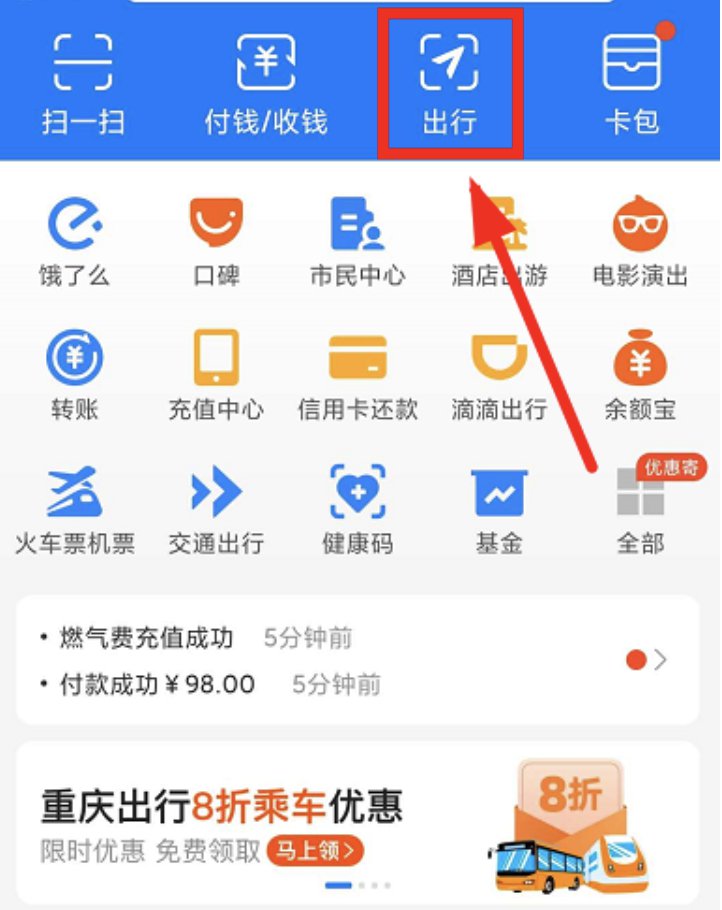Open 余额宝 fund
The height and width of the screenshot is (910, 722).
click(640, 375)
